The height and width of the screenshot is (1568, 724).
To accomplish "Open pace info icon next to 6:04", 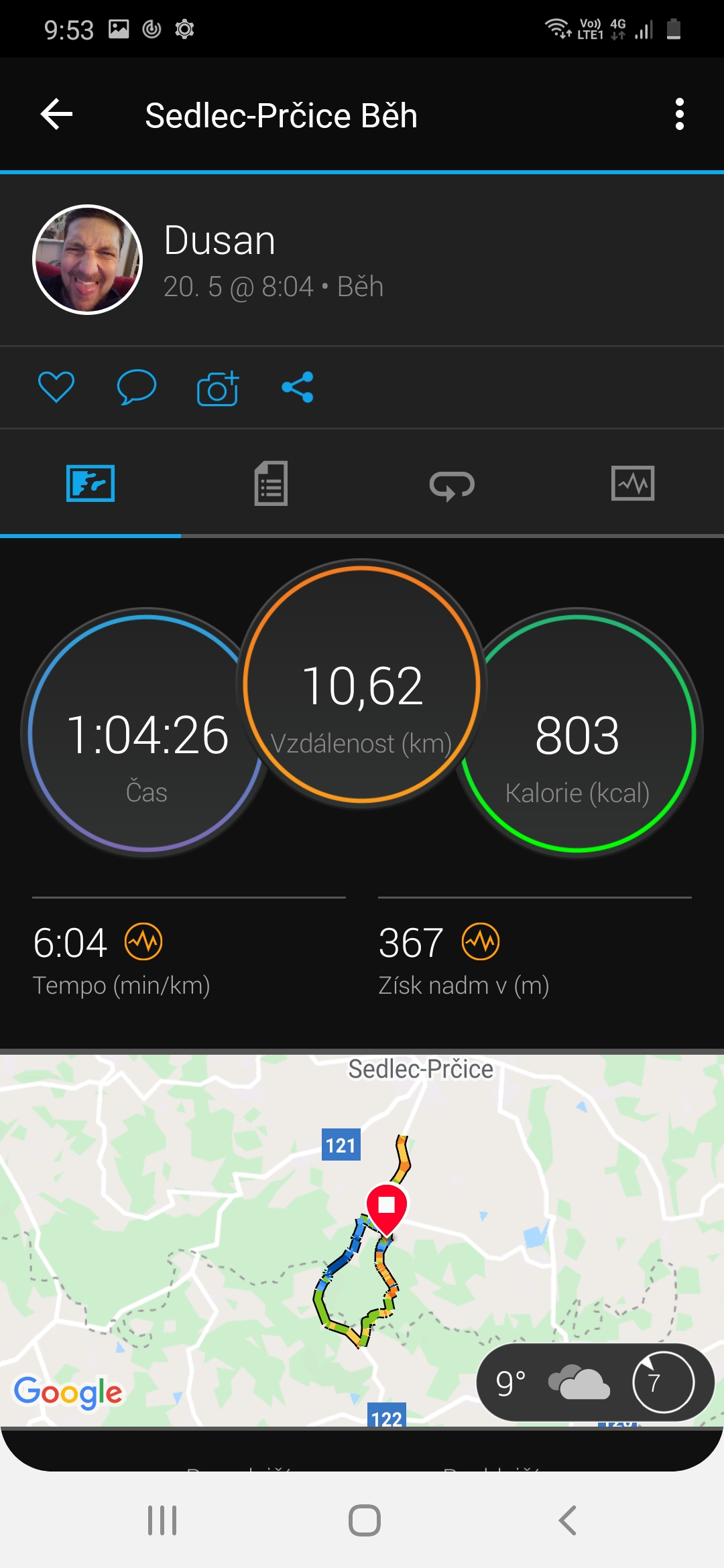I will tap(143, 941).
